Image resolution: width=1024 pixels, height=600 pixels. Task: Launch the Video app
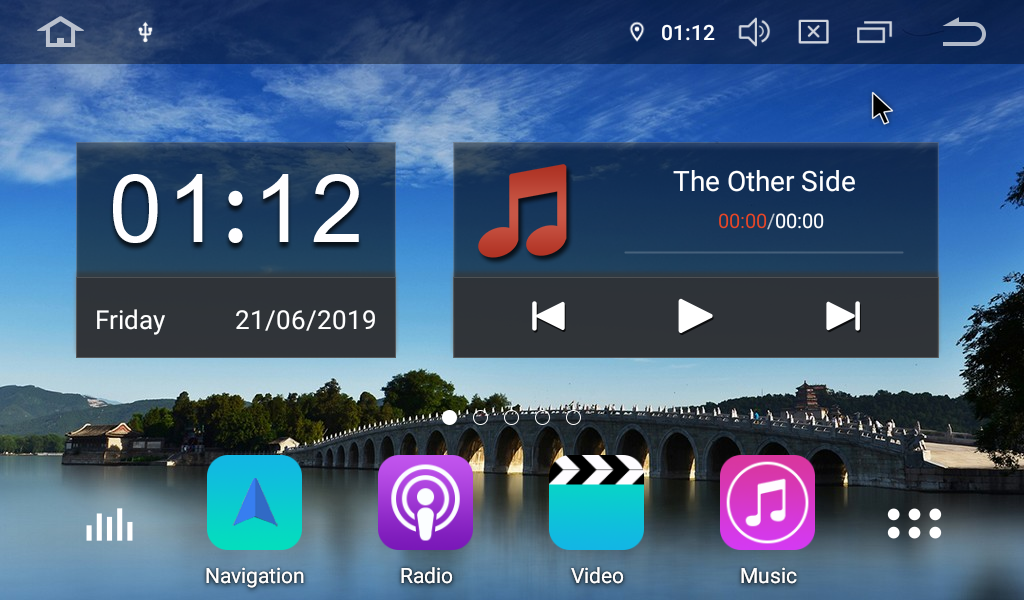596,502
